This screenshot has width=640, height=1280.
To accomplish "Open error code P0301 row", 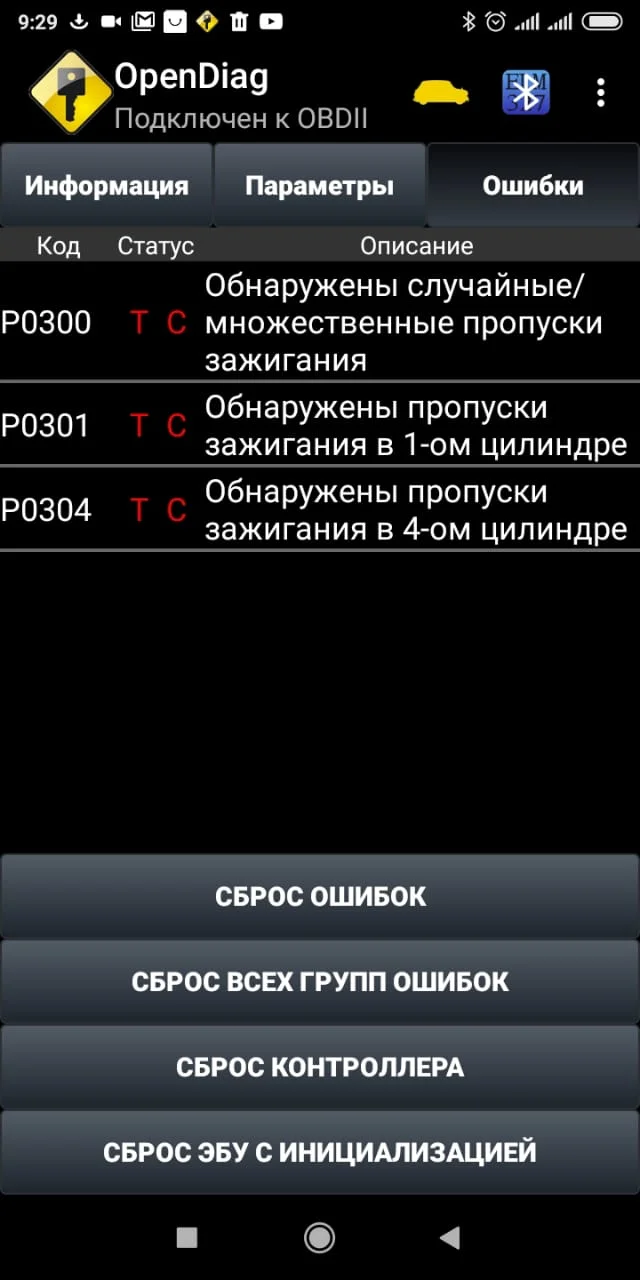I will (x=320, y=425).
